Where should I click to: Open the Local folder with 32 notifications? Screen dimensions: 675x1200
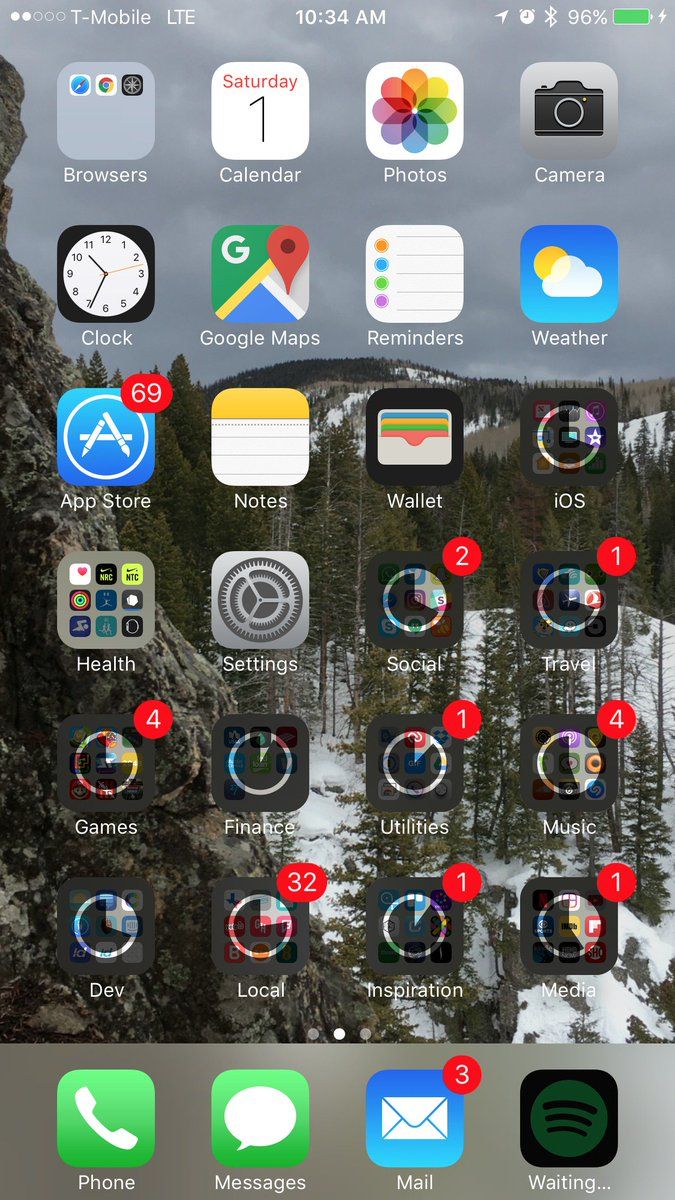tap(260, 926)
